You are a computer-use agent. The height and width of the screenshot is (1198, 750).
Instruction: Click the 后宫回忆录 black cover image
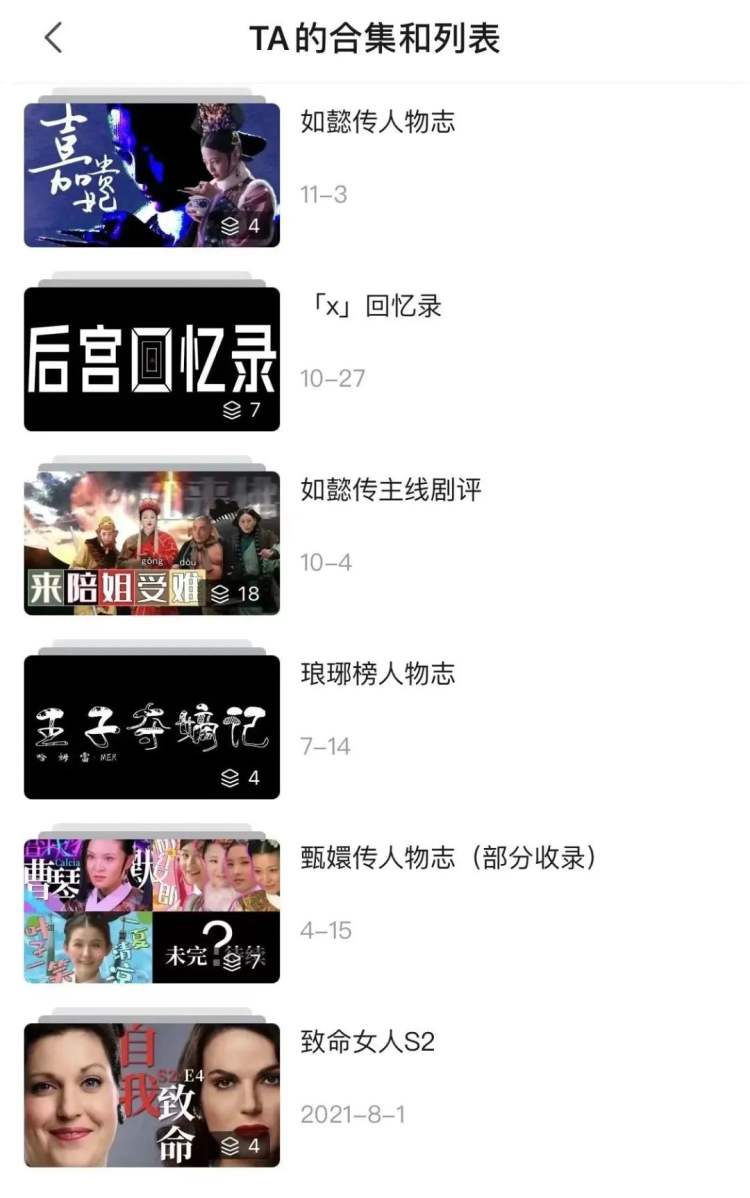click(150, 355)
